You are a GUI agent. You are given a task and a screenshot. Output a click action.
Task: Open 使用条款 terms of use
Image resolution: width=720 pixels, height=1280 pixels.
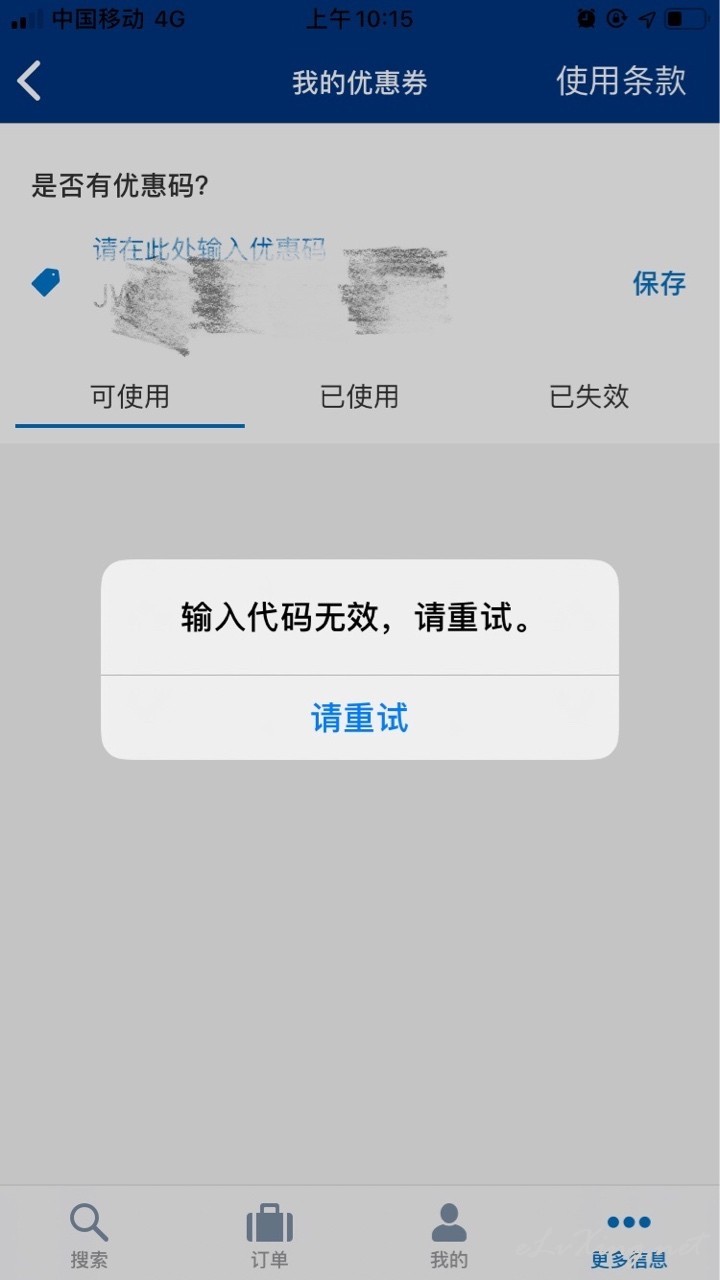point(621,81)
